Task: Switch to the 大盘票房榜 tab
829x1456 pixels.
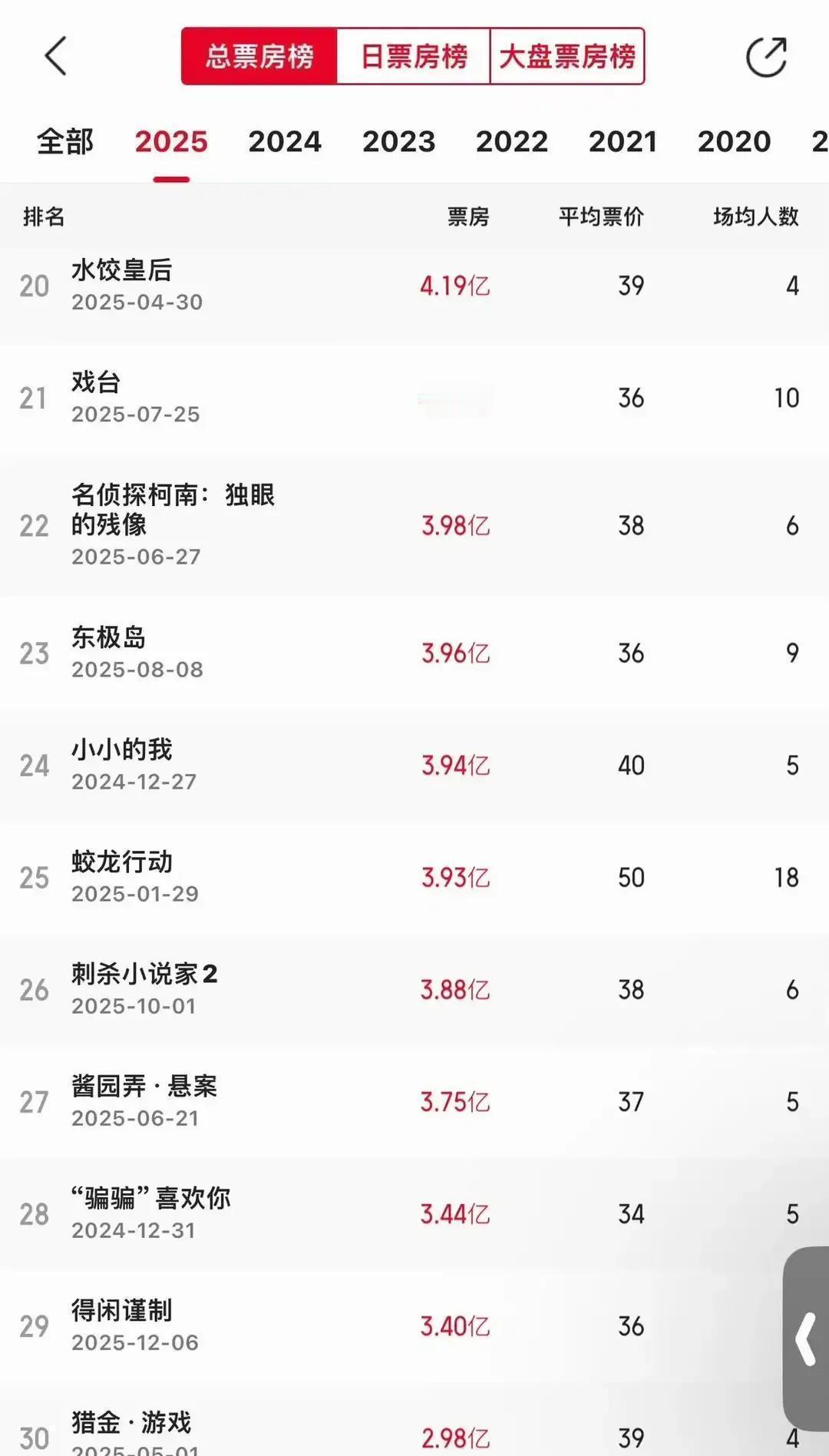Action: pos(568,56)
